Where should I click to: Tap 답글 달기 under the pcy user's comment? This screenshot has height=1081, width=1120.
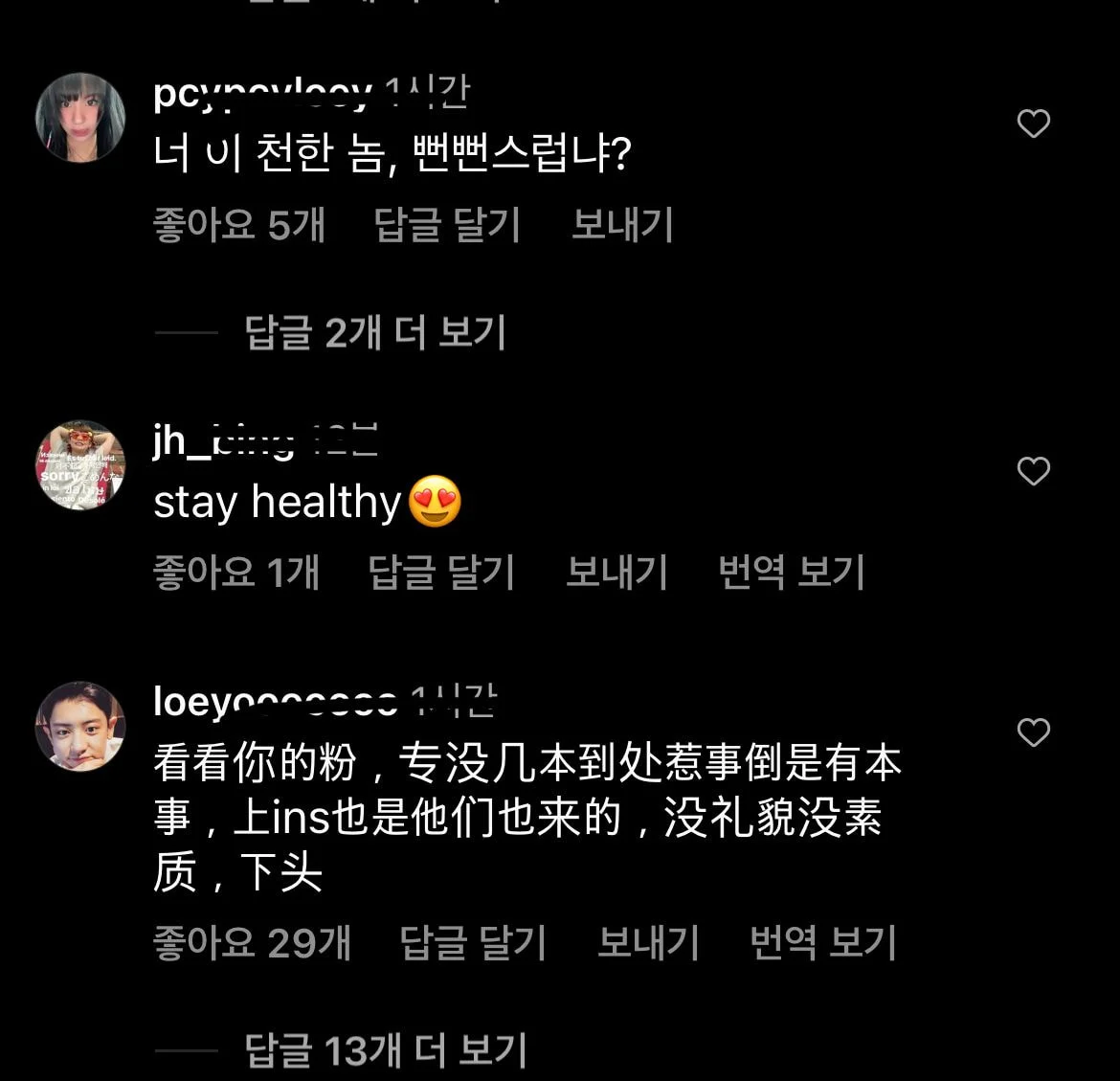446,225
